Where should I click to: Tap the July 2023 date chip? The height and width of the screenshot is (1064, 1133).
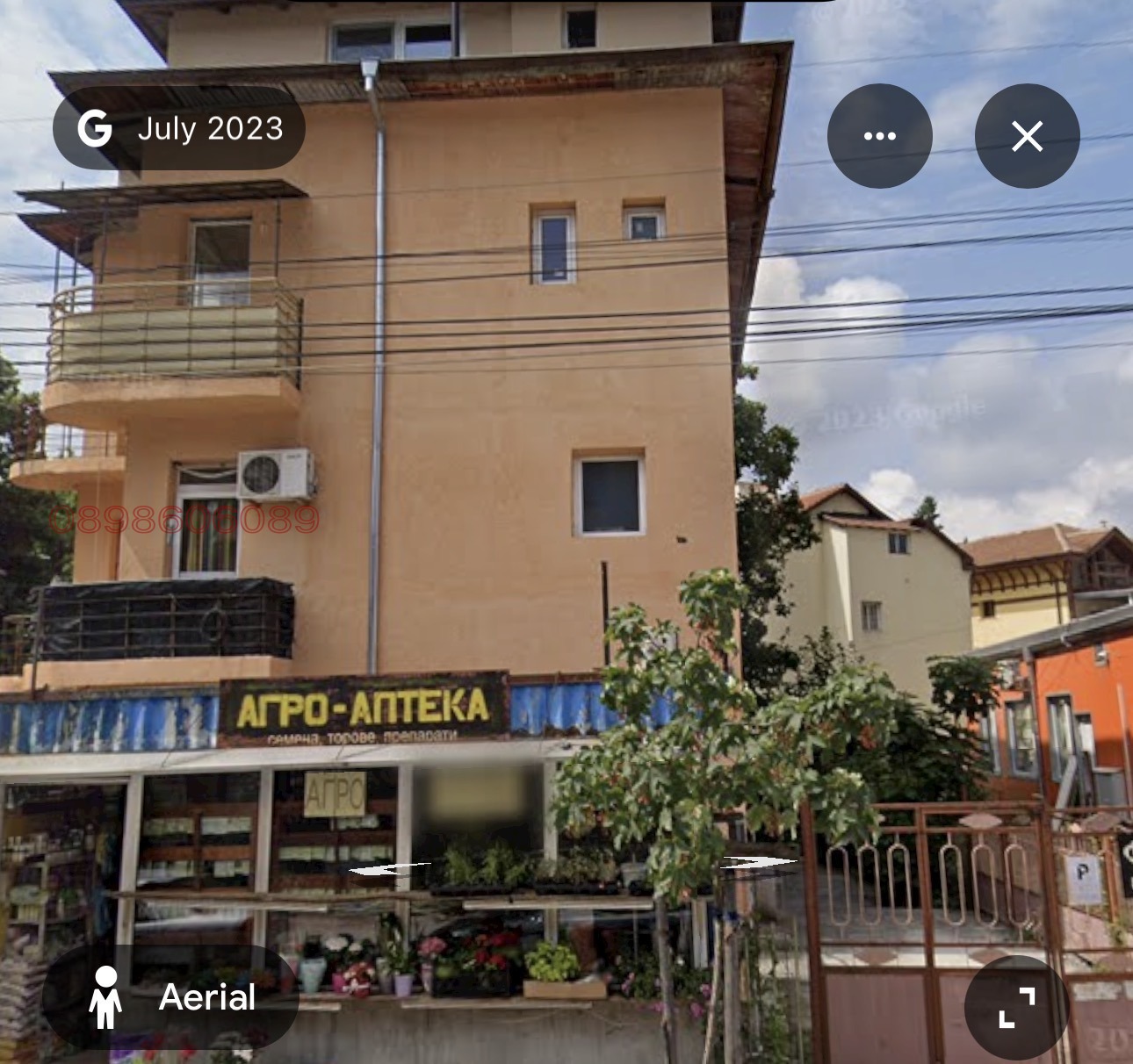pos(179,128)
